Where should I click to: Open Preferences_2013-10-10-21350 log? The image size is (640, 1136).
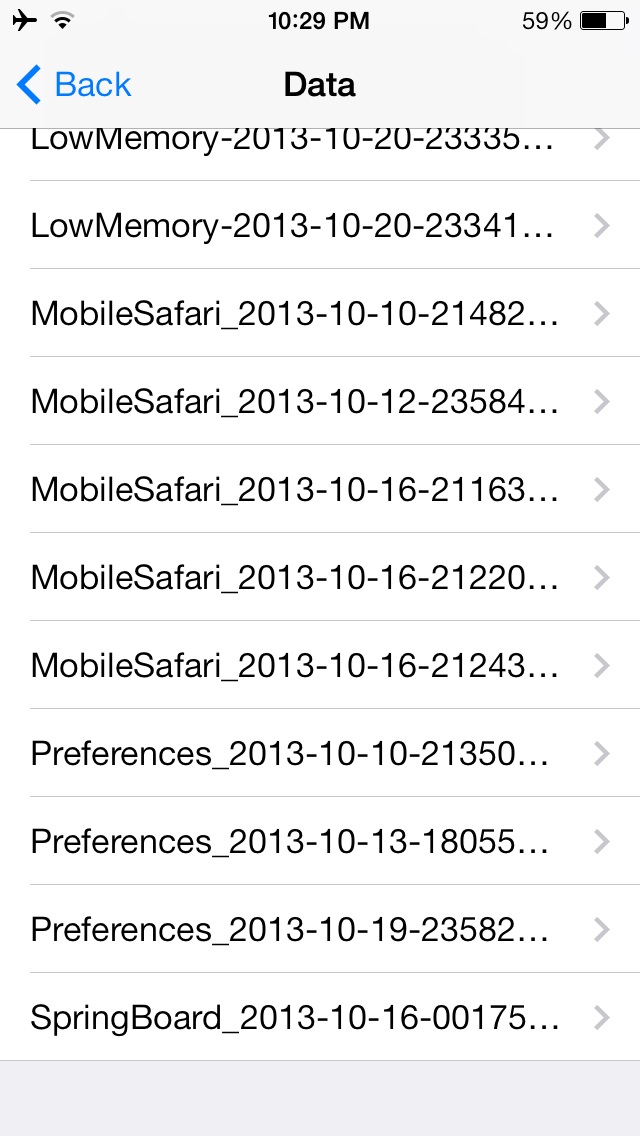(320, 753)
